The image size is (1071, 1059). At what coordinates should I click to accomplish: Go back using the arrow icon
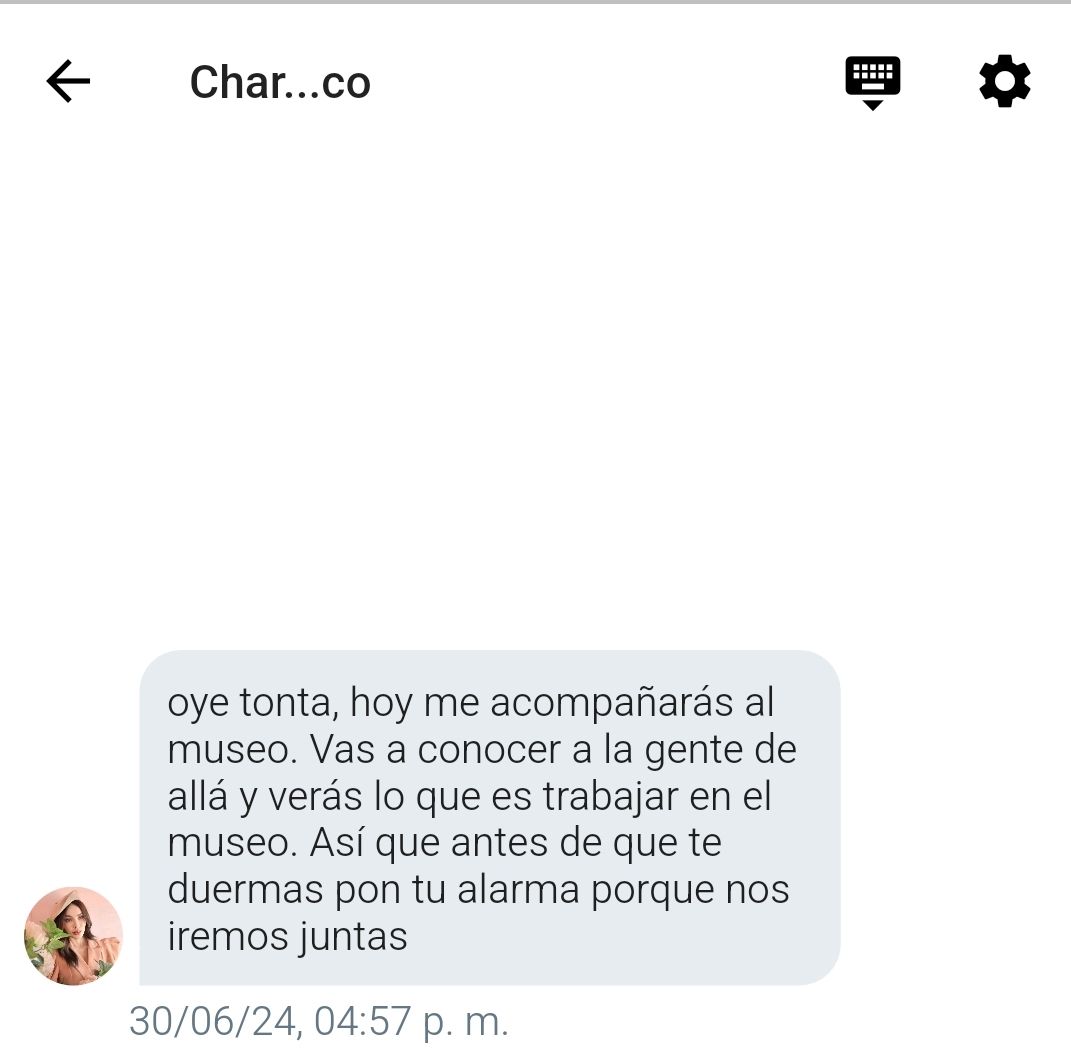click(68, 81)
